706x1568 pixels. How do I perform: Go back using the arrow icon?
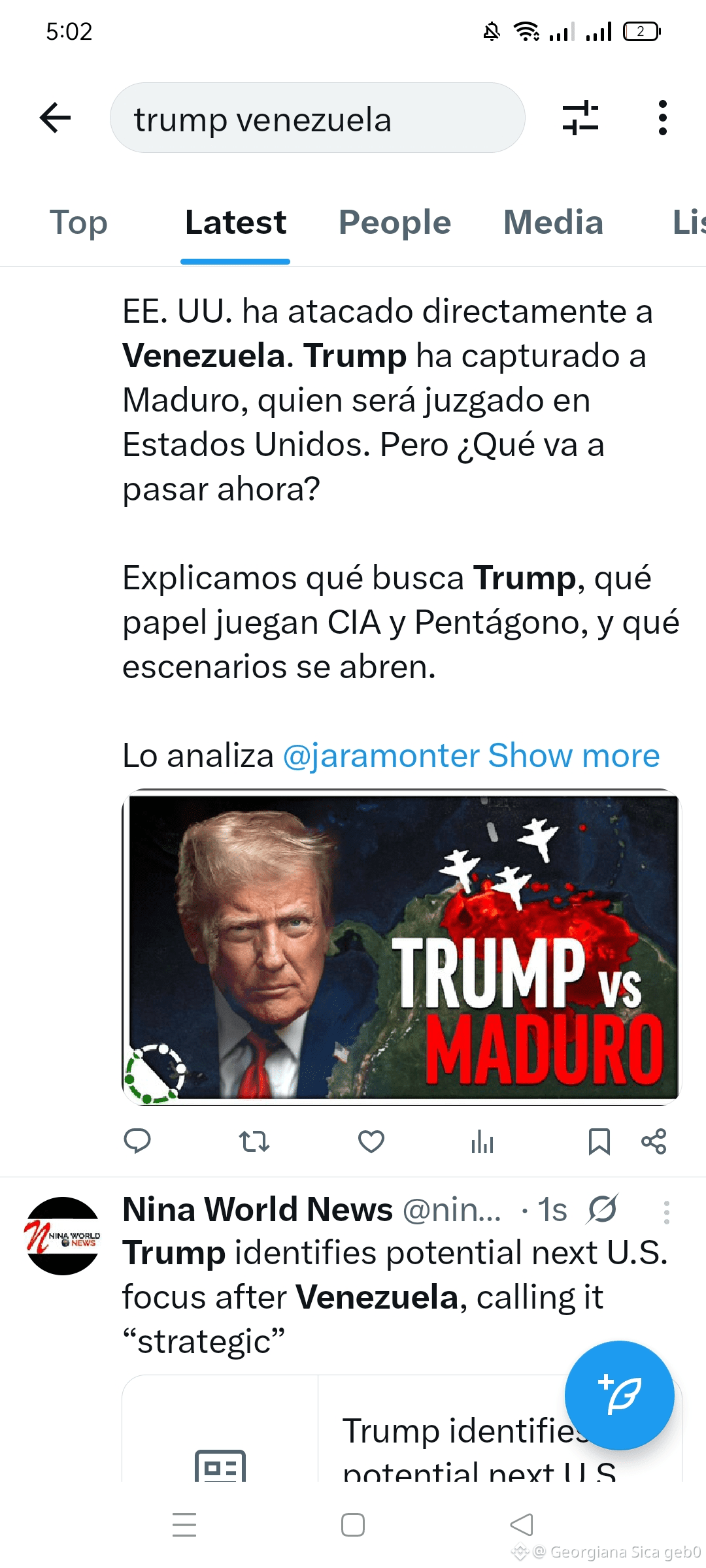pos(56,118)
